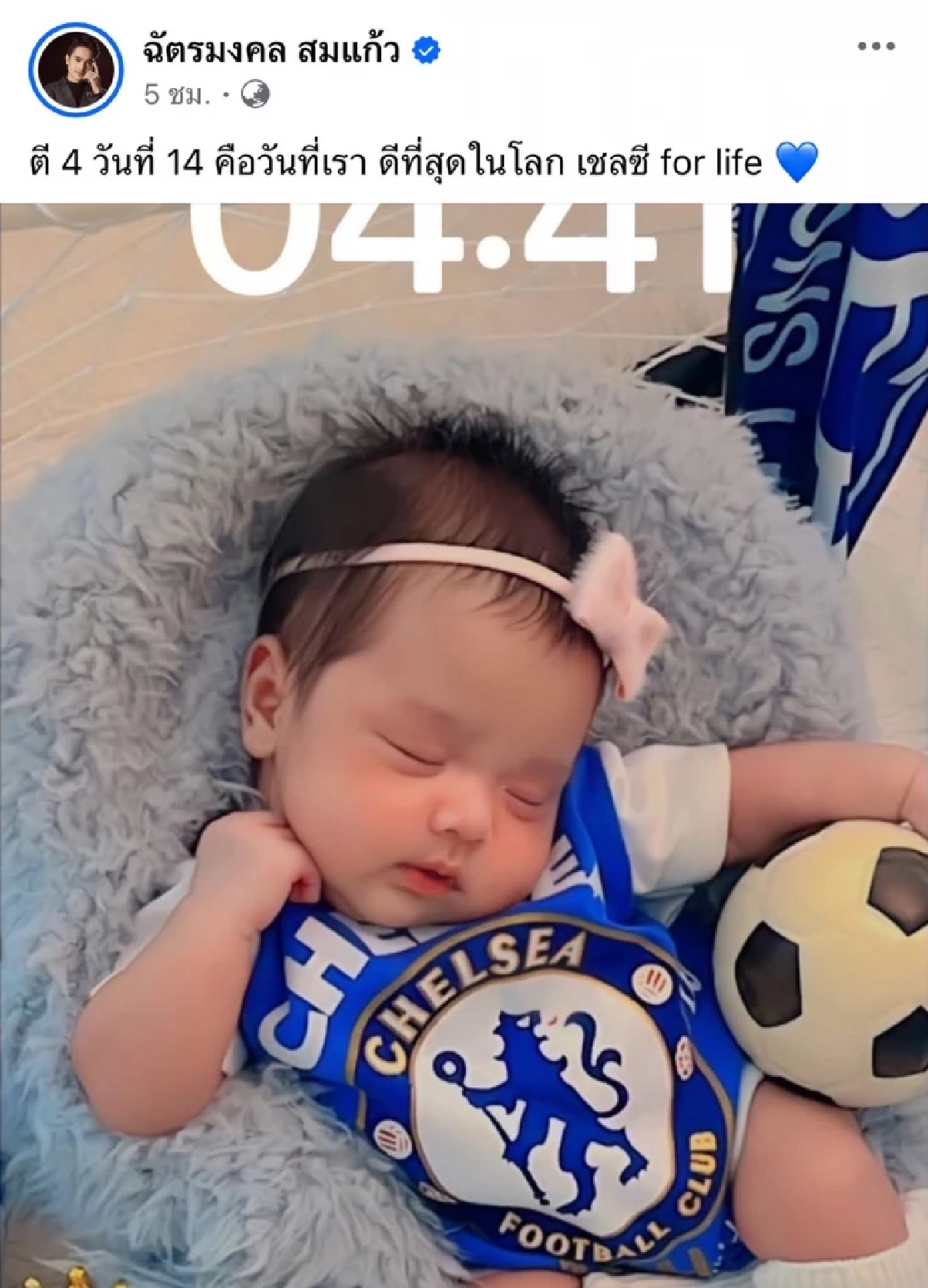View the 5 ชม. post timestamp
Screen dimensions: 928x1288
[177, 95]
